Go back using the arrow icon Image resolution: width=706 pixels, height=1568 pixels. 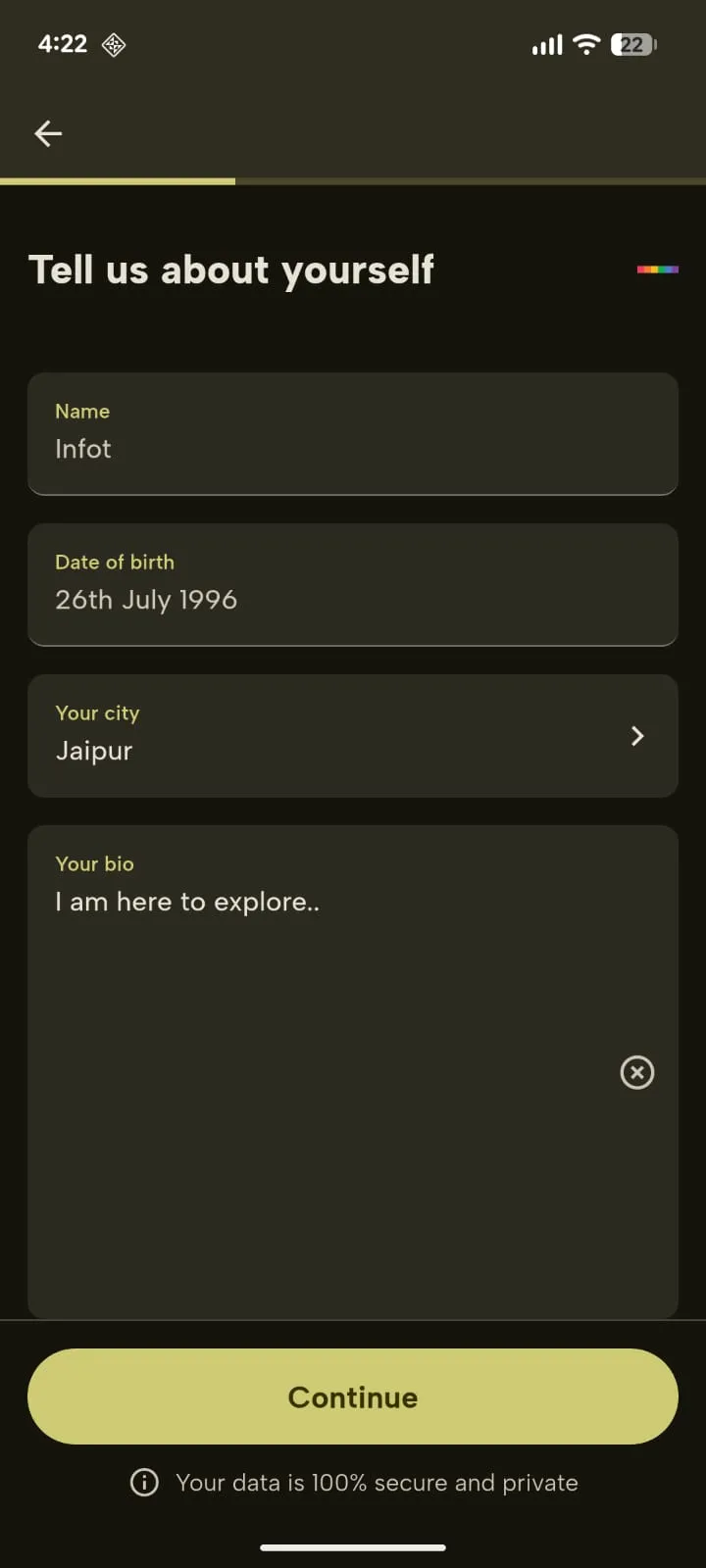(x=48, y=133)
